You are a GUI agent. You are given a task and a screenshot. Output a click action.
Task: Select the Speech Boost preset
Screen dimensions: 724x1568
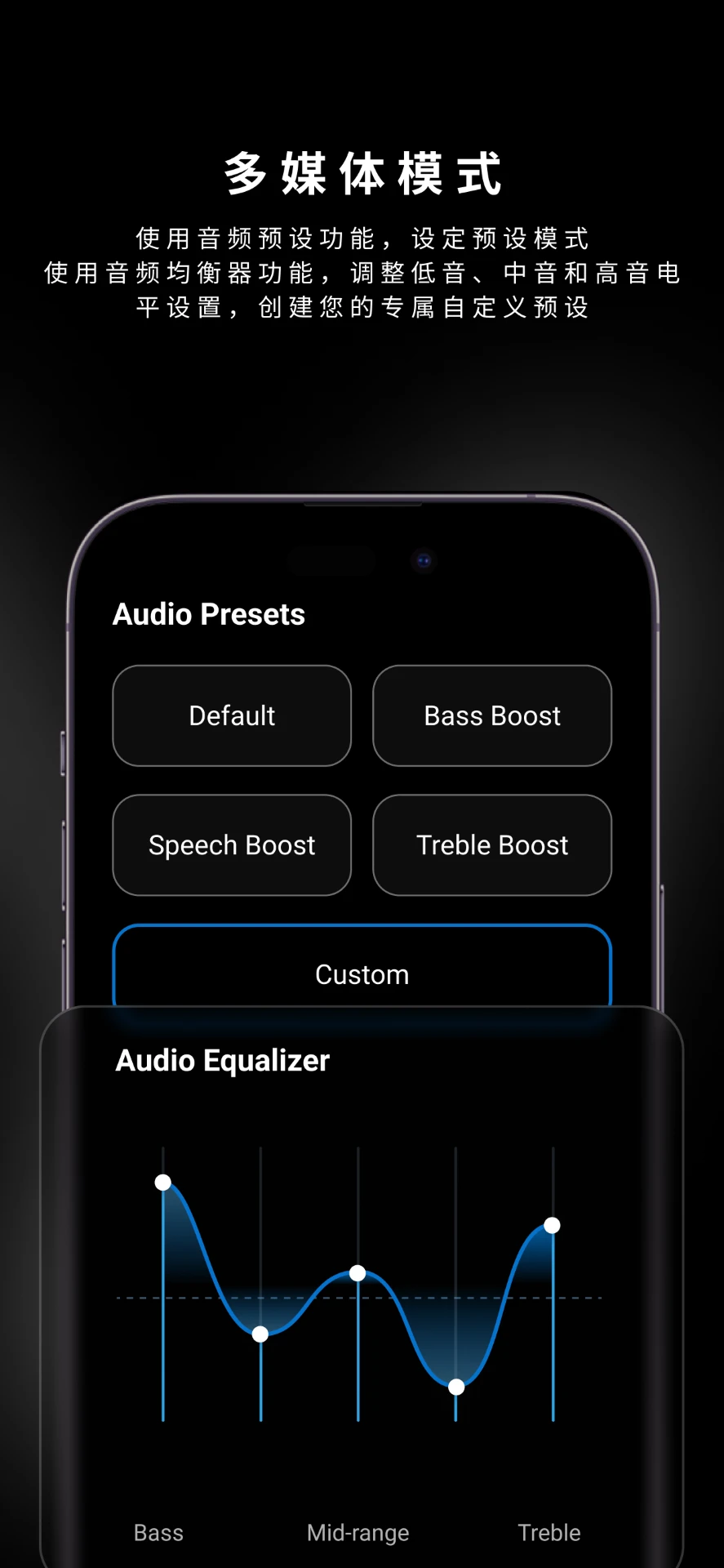pyautogui.click(x=232, y=845)
